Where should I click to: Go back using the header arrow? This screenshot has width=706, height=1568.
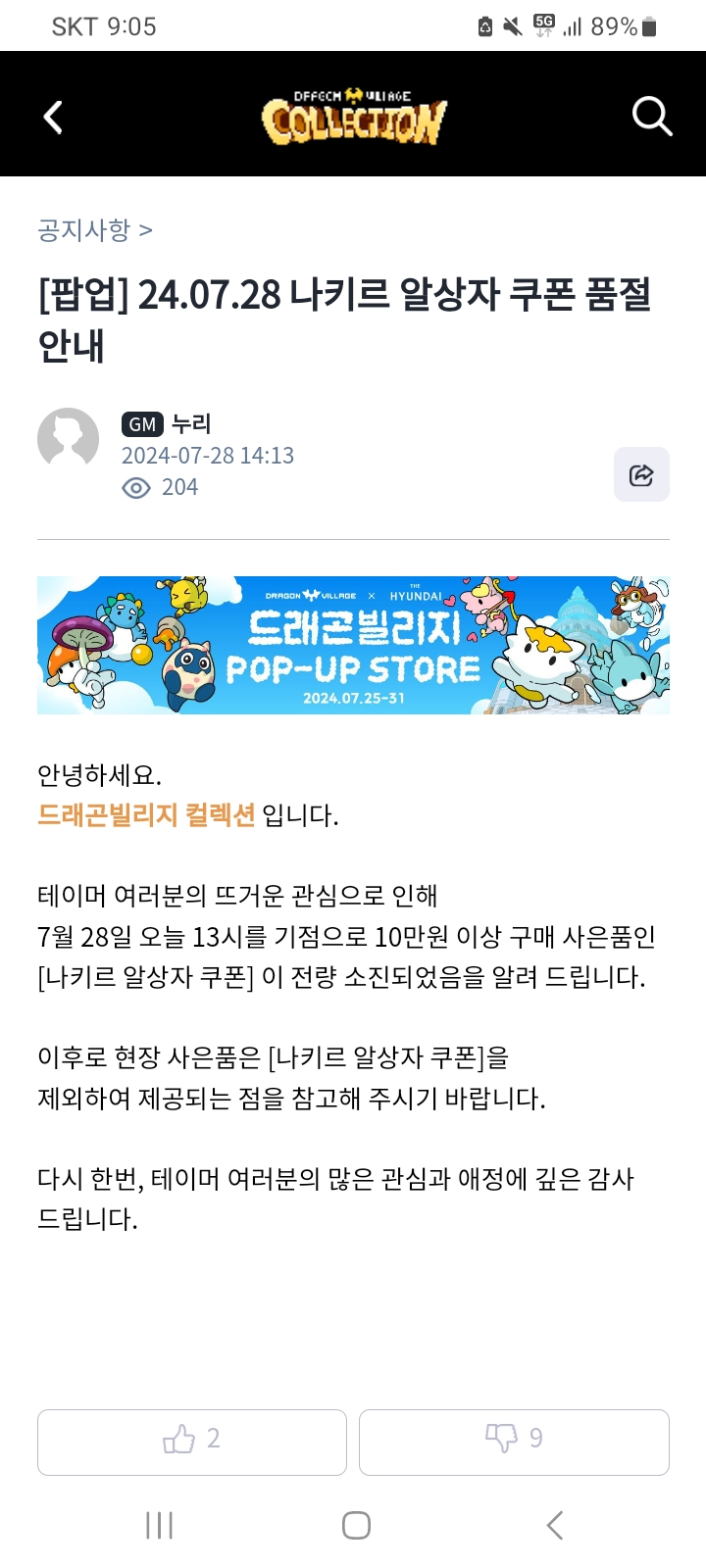pyautogui.click(x=54, y=118)
